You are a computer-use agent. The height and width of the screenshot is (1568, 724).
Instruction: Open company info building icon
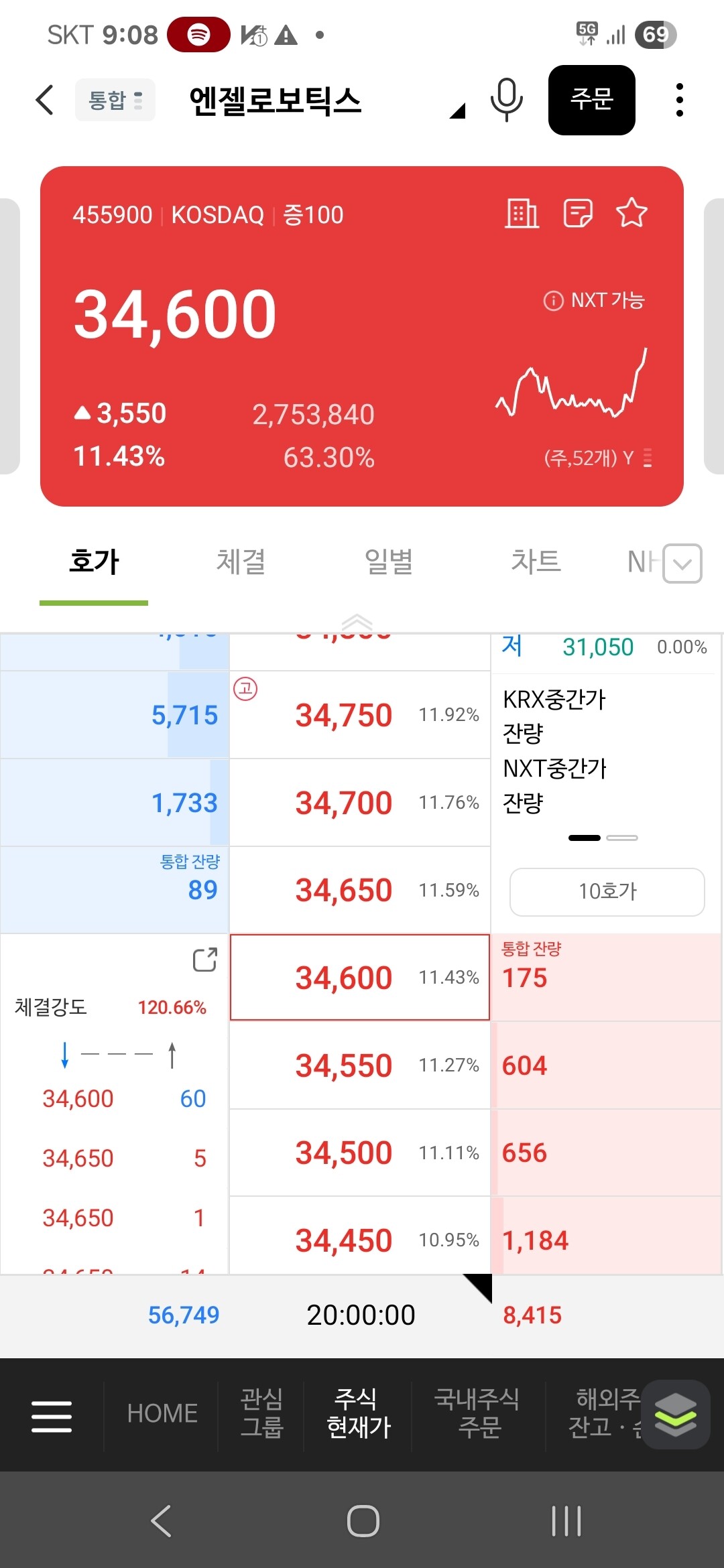coord(522,214)
